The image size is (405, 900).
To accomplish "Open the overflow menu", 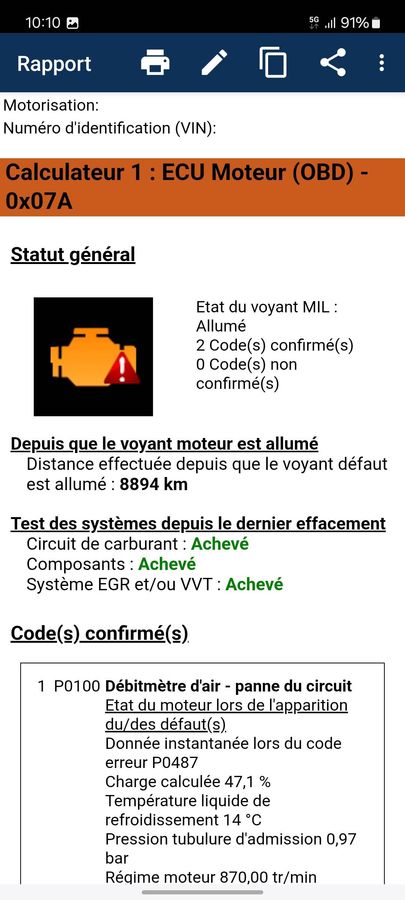I will (x=381, y=63).
